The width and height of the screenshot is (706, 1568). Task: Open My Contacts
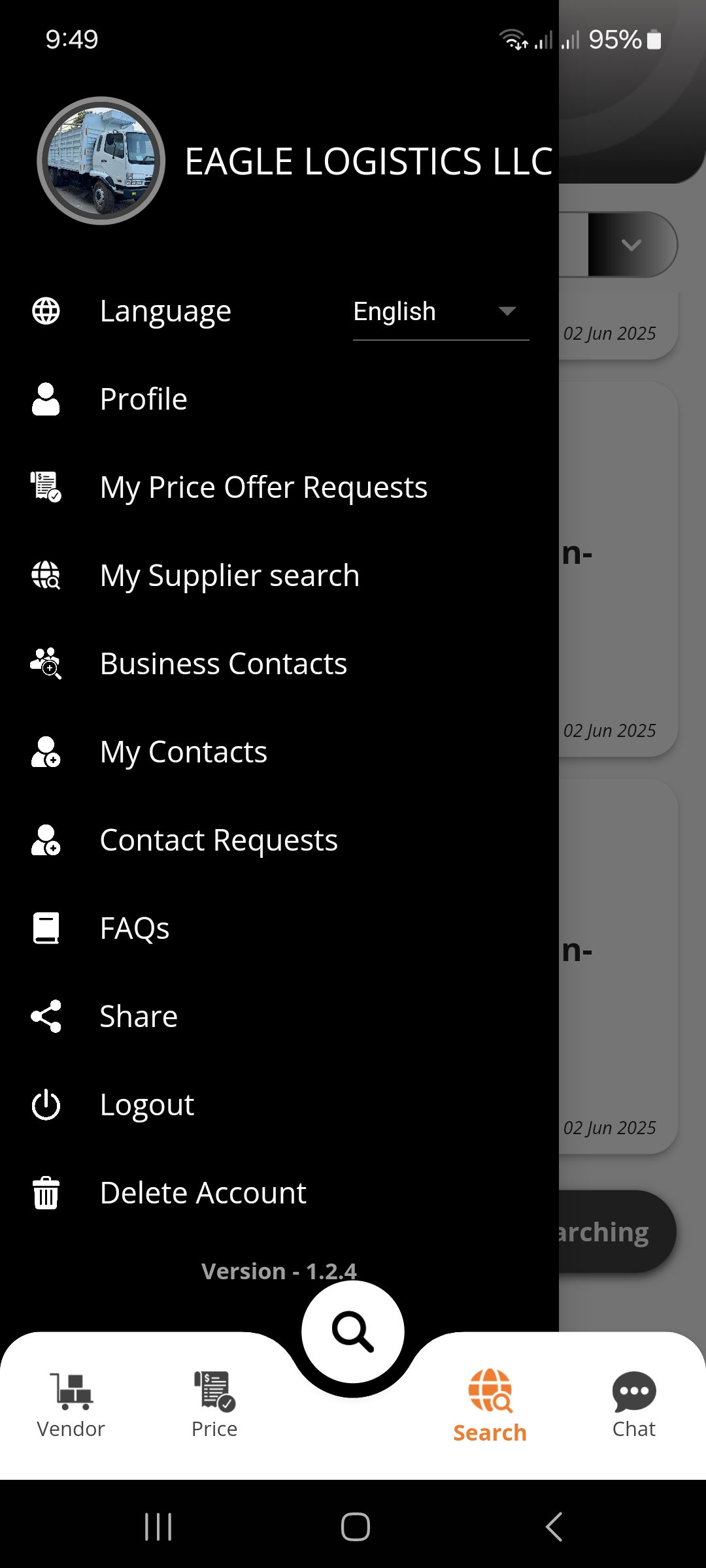point(279,752)
